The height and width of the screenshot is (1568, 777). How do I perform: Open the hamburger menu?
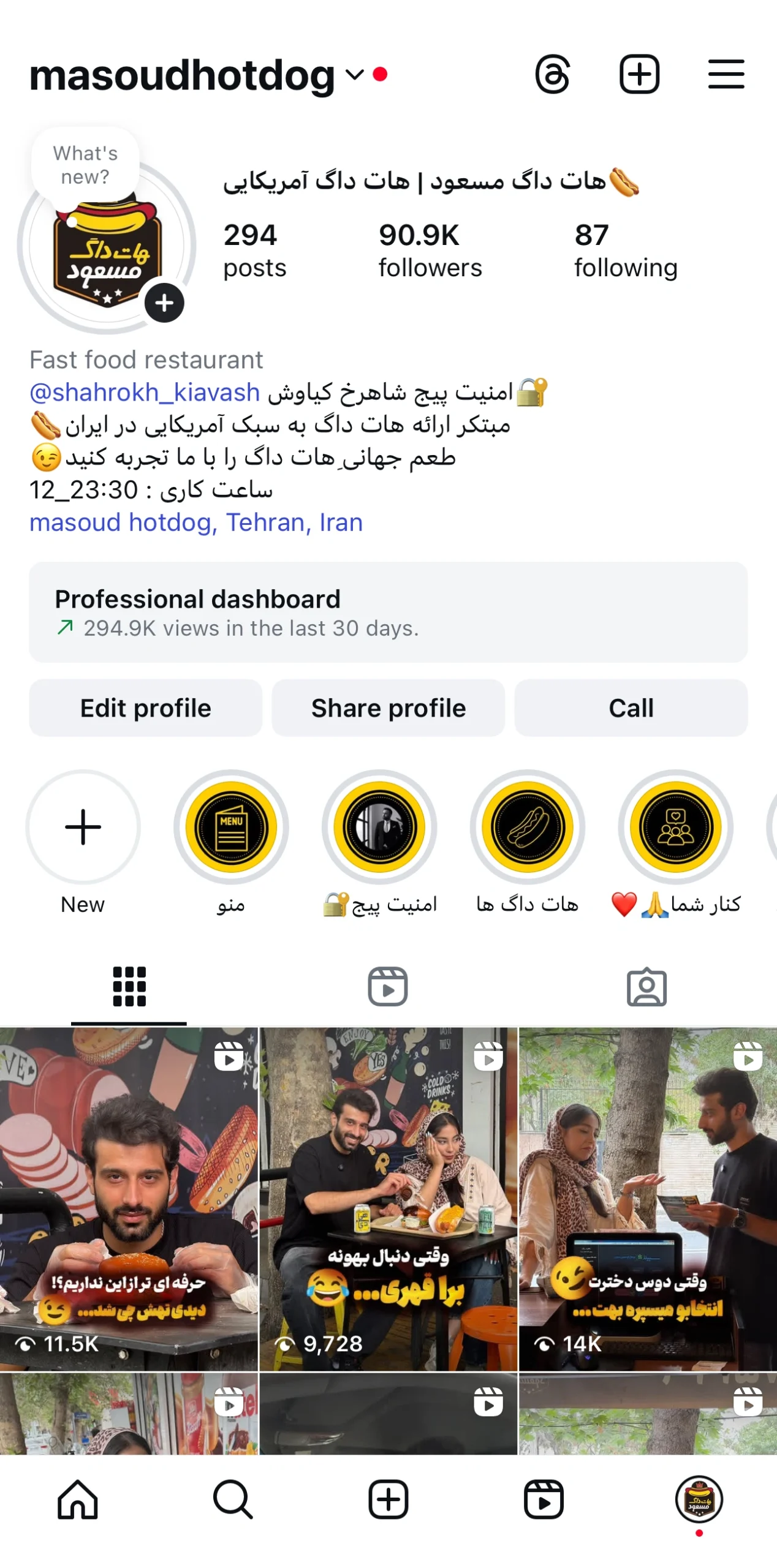coord(726,74)
